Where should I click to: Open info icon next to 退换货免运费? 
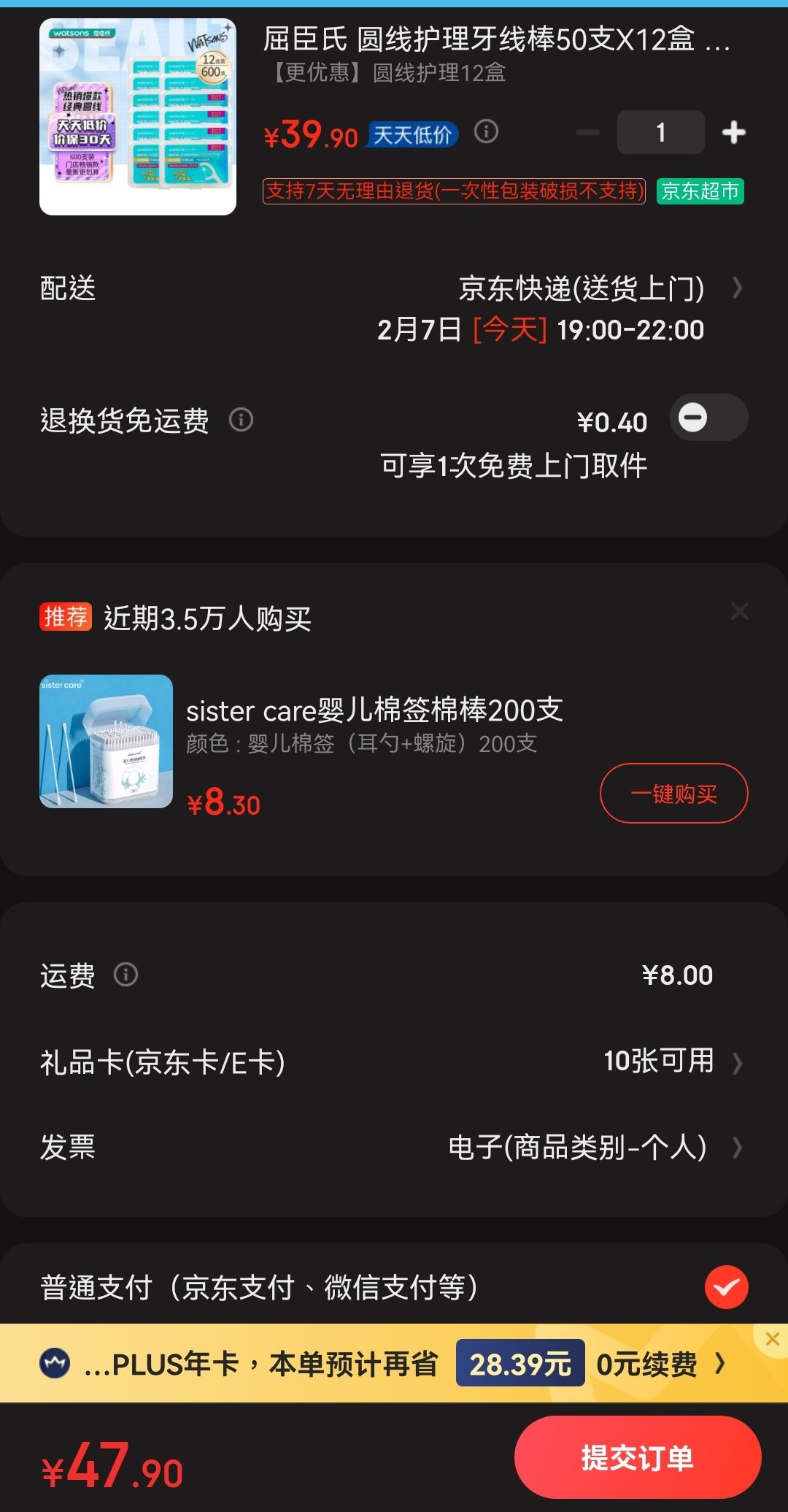click(x=241, y=420)
